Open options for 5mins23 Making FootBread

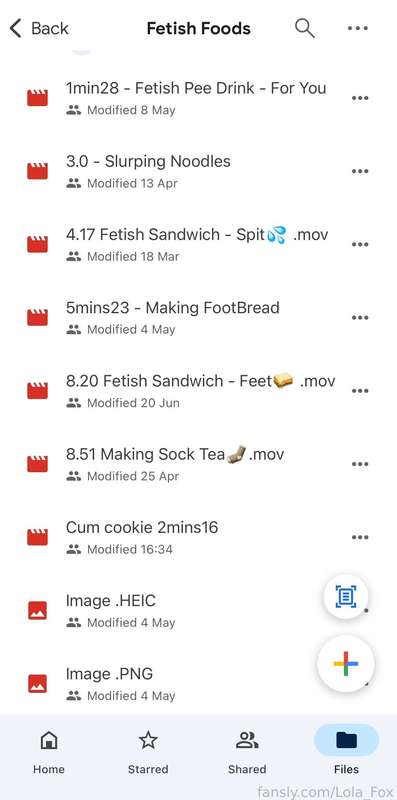point(360,317)
